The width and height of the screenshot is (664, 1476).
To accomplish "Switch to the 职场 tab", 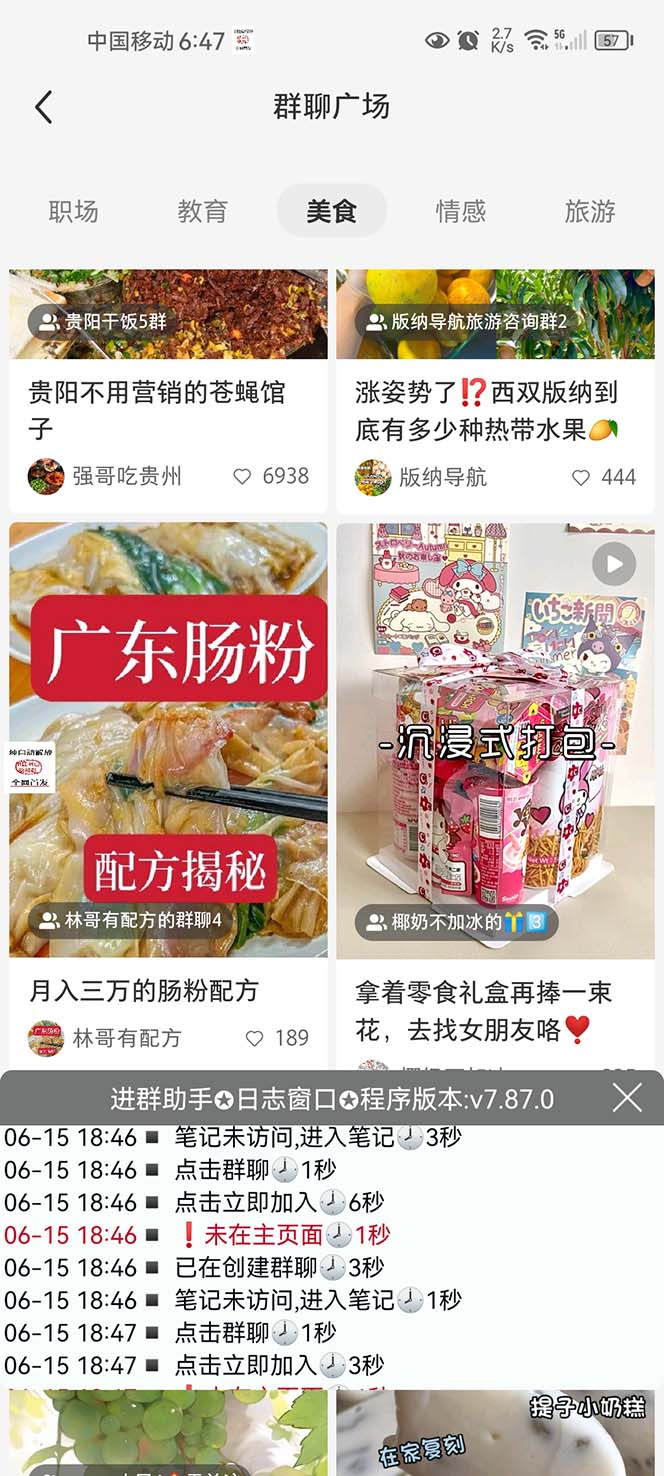I will pyautogui.click(x=73, y=211).
